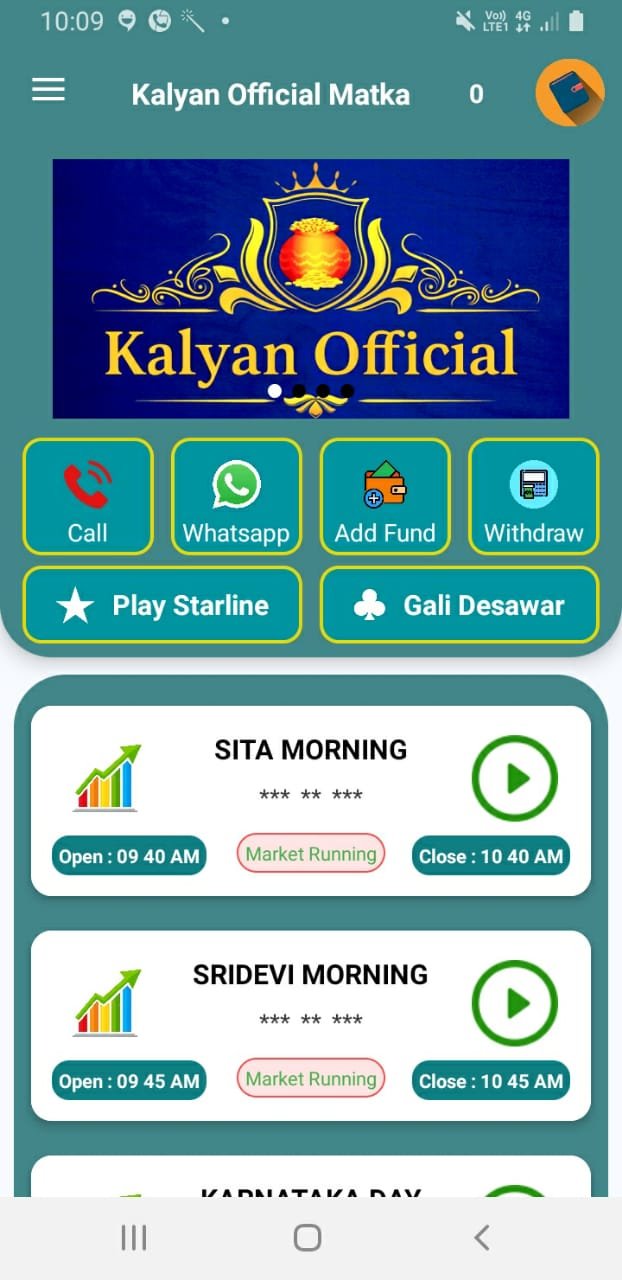The height and width of the screenshot is (1280, 622).
Task: Open the SITA MORNING chart icon
Action: coord(107,778)
